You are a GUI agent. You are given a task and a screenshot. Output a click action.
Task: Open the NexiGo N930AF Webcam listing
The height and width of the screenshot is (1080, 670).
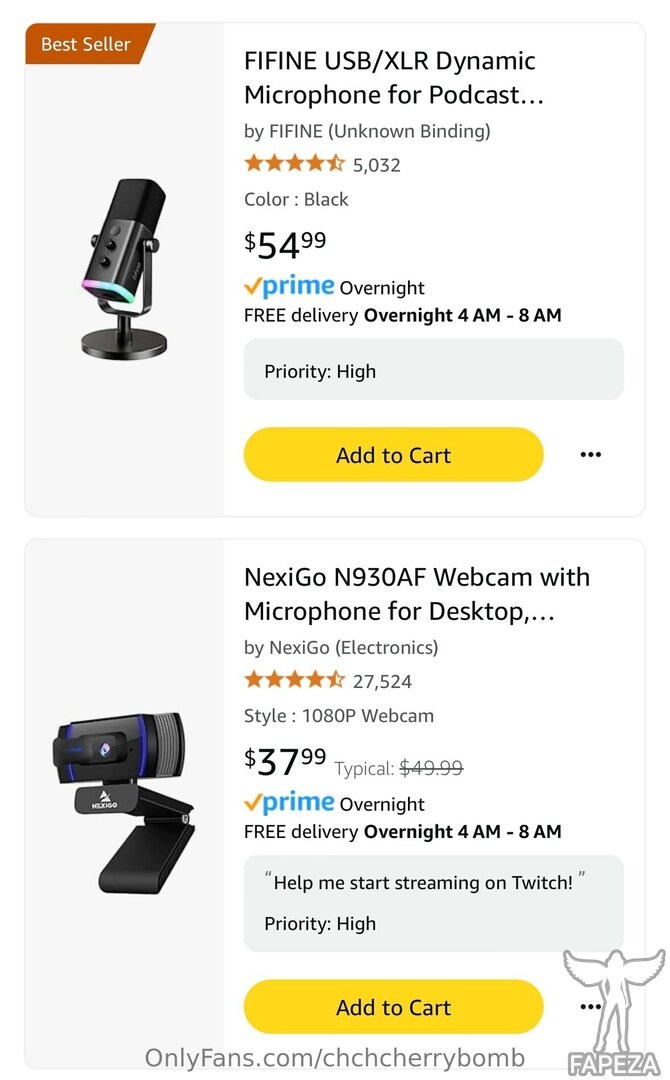pos(416,594)
